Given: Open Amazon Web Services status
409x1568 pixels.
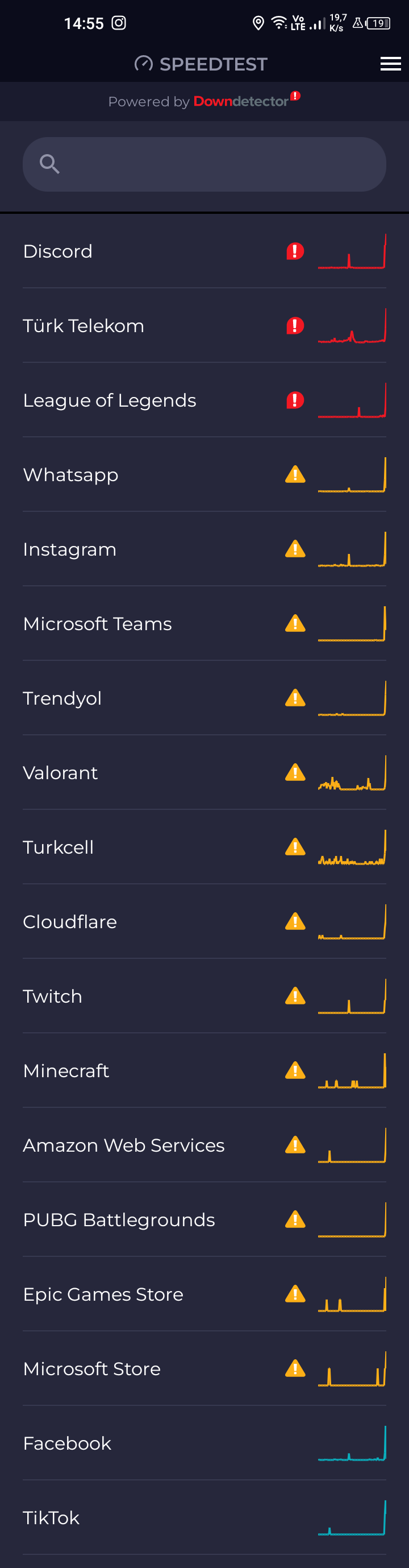Looking at the screenshot, I should coord(204,1145).
